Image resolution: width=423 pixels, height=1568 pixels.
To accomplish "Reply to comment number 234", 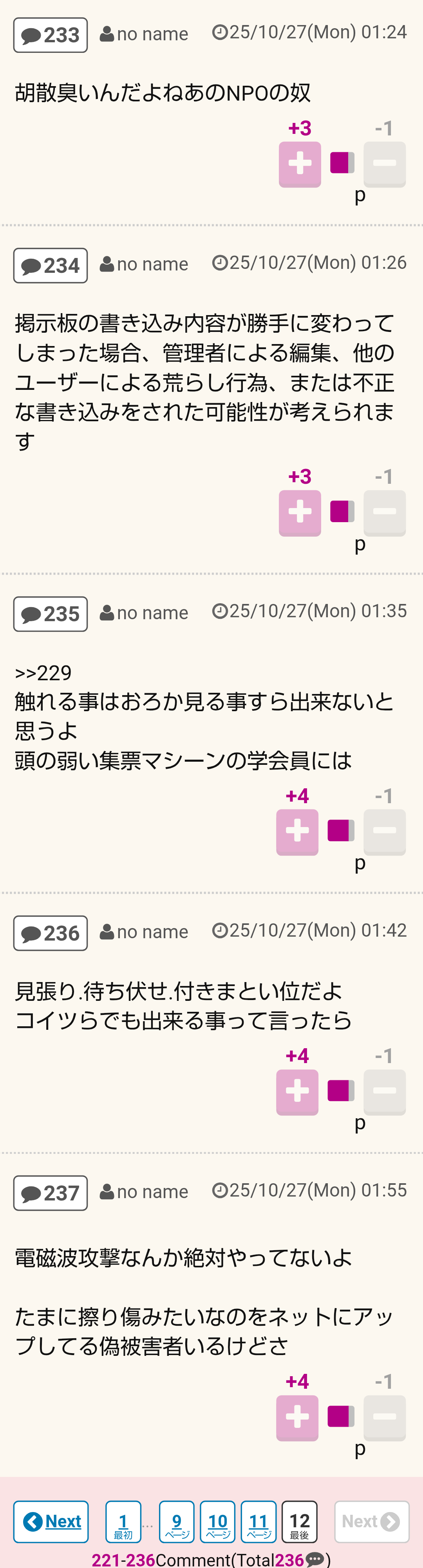I will (x=51, y=265).
